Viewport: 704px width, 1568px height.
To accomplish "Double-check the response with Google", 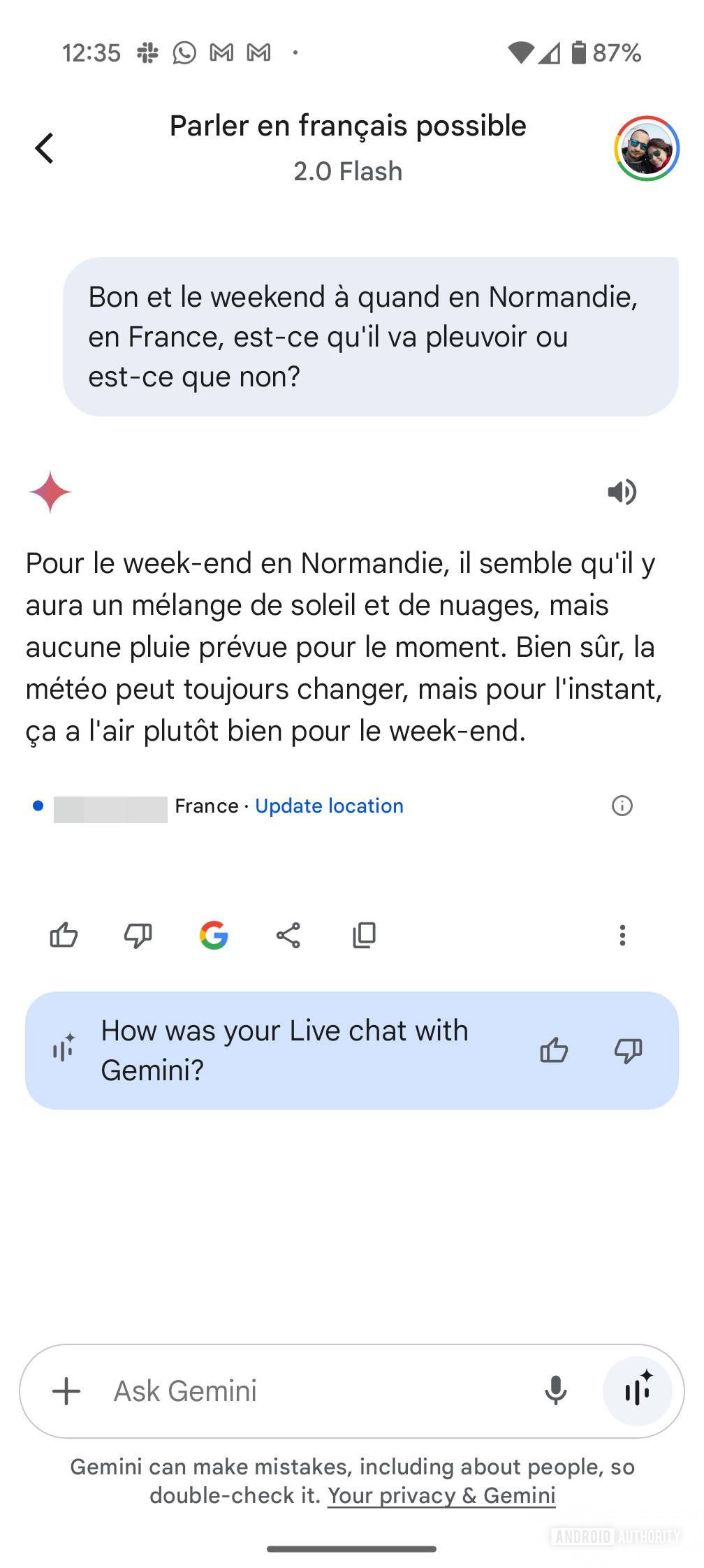I will point(214,935).
